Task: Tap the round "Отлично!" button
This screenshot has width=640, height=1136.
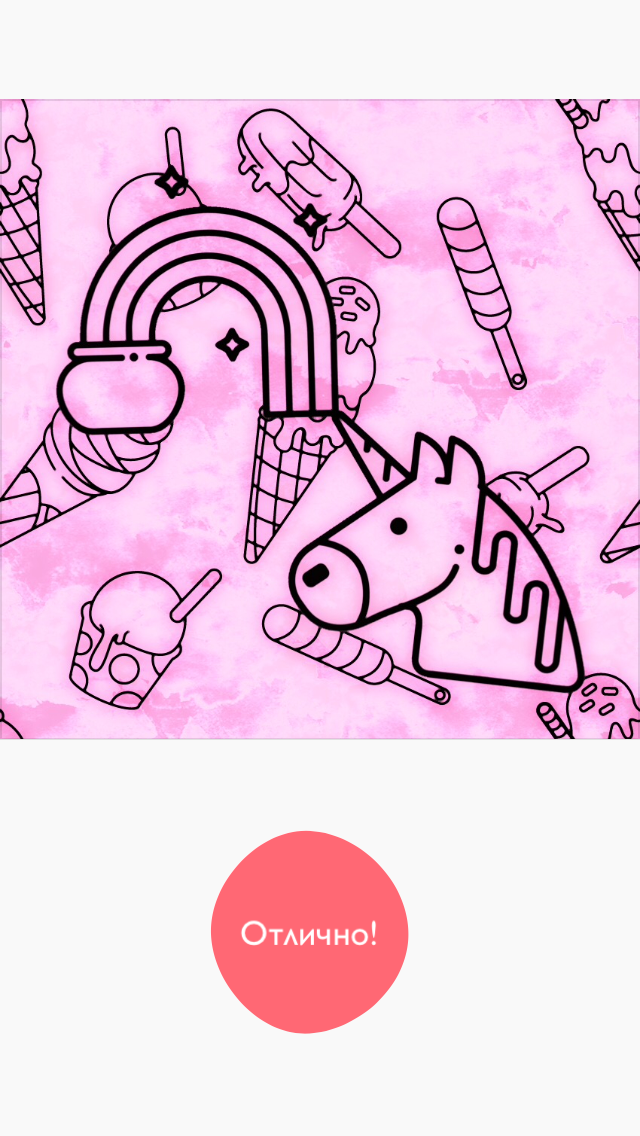Action: pos(309,932)
